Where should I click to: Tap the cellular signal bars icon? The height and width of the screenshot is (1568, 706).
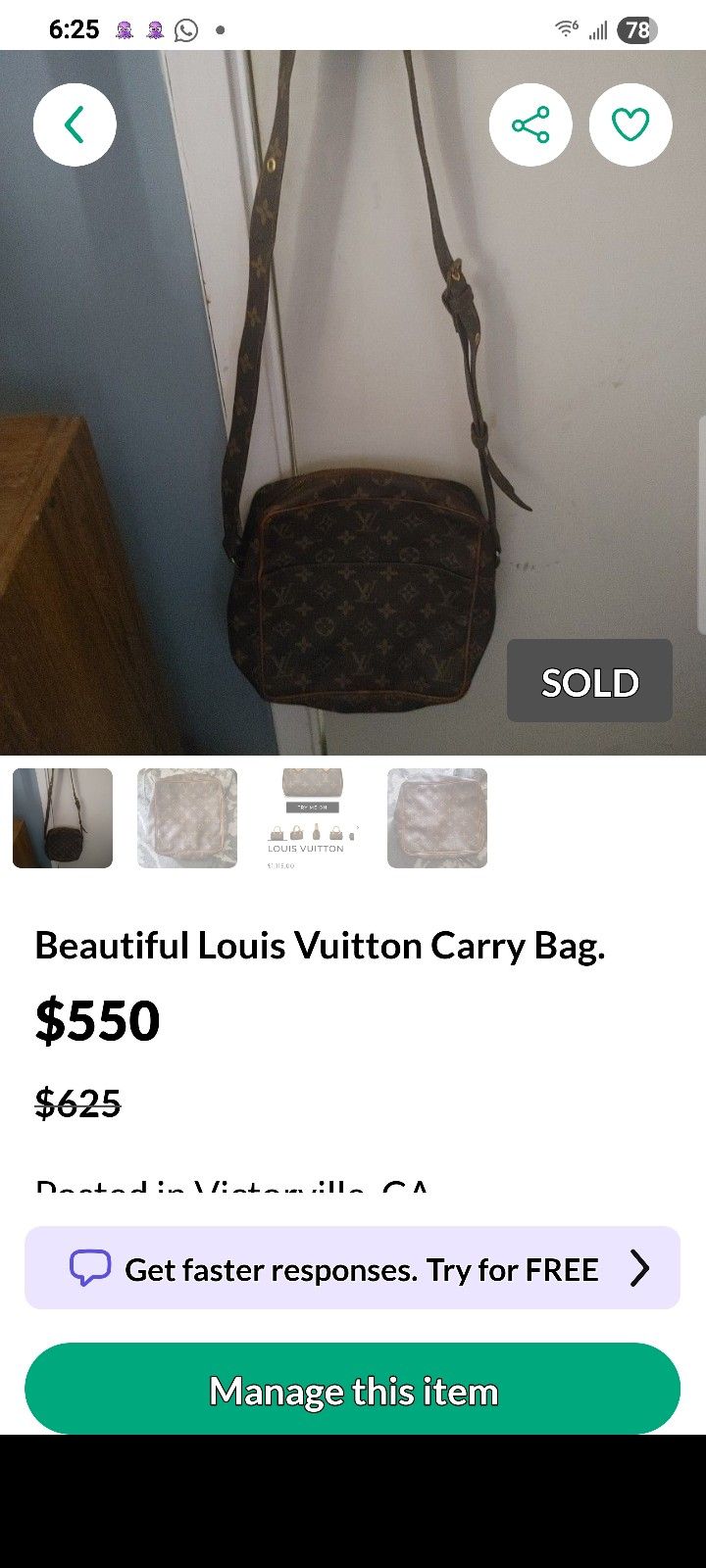coord(598,30)
